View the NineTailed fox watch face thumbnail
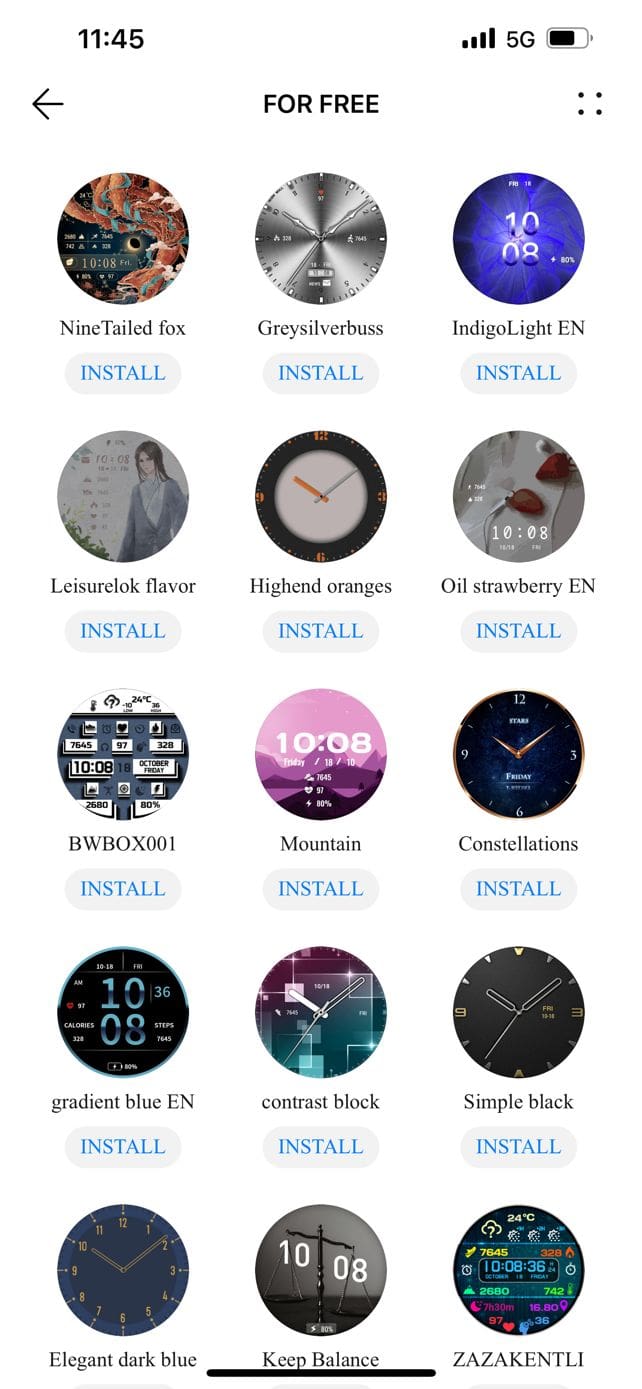Viewport: 642px width, 1389px height. pyautogui.click(x=123, y=238)
